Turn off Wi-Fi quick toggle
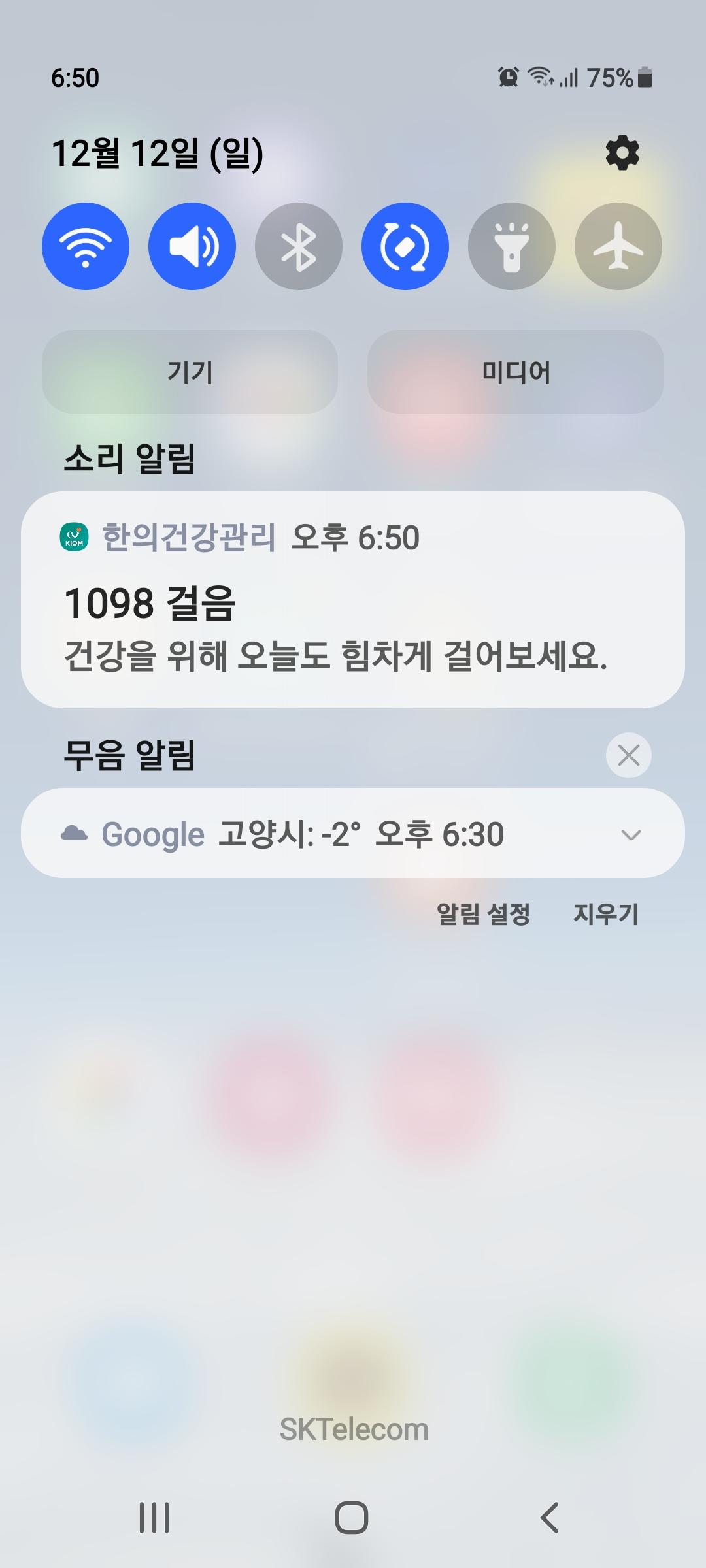Image resolution: width=706 pixels, height=1568 pixels. click(86, 246)
